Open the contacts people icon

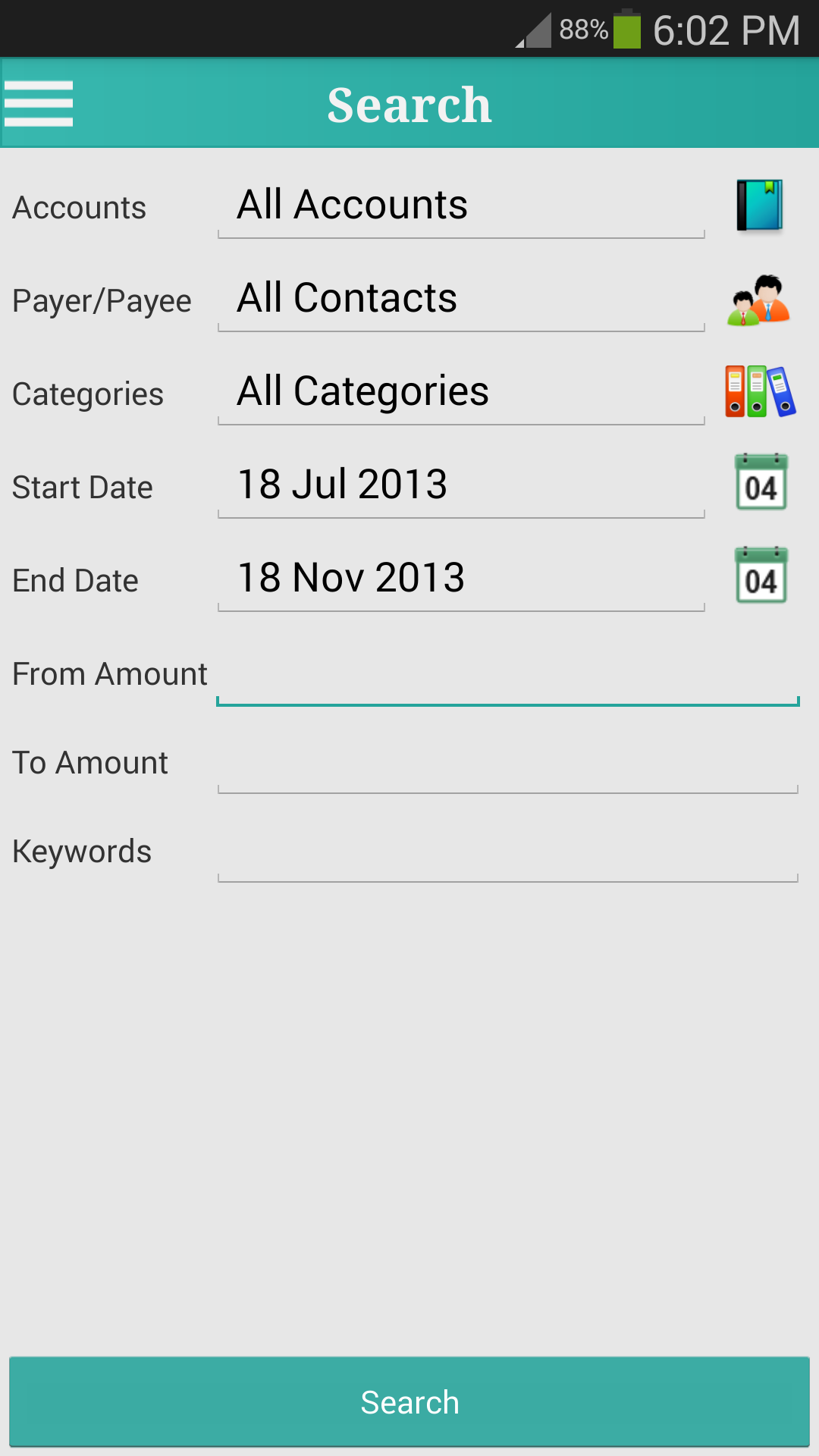[760, 300]
